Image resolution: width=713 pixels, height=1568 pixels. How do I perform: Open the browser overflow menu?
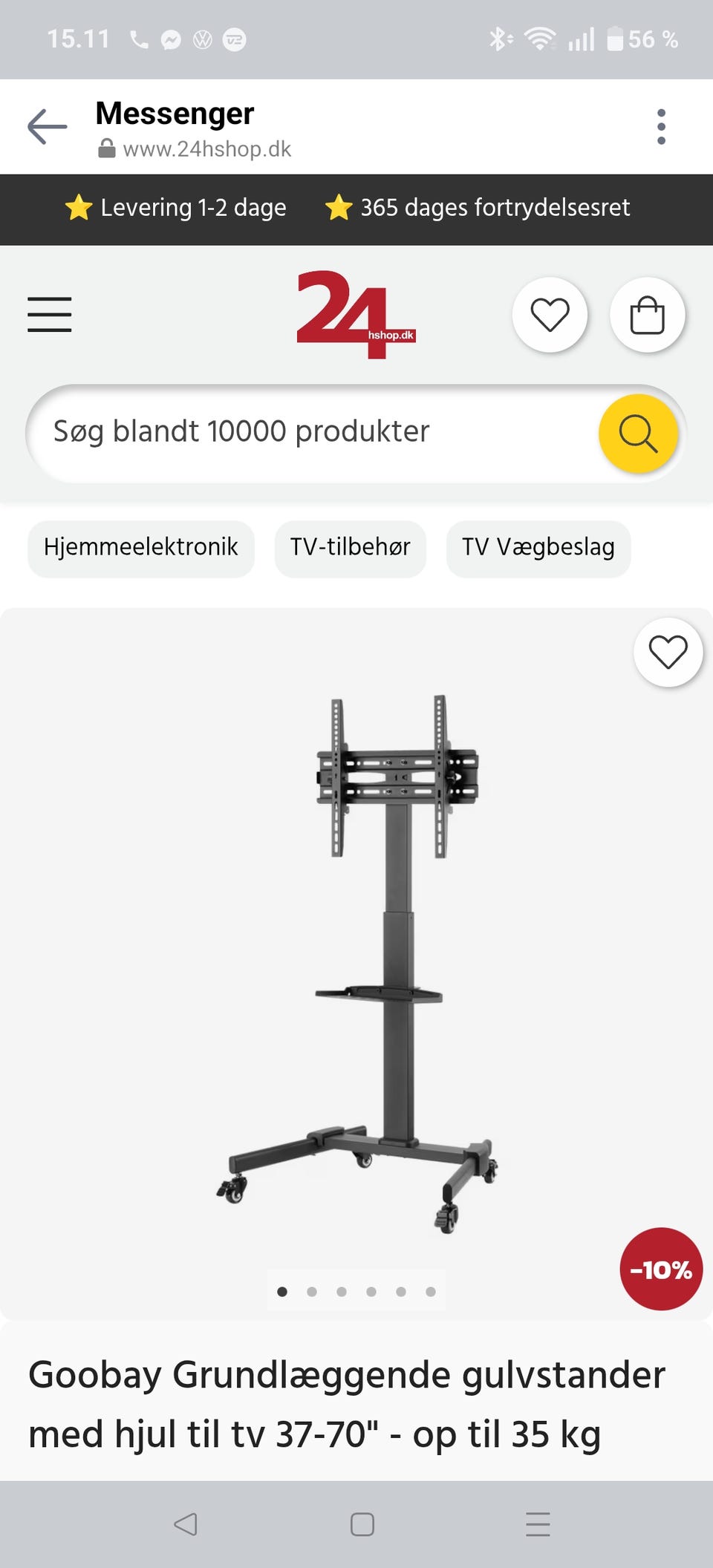pyautogui.click(x=661, y=127)
